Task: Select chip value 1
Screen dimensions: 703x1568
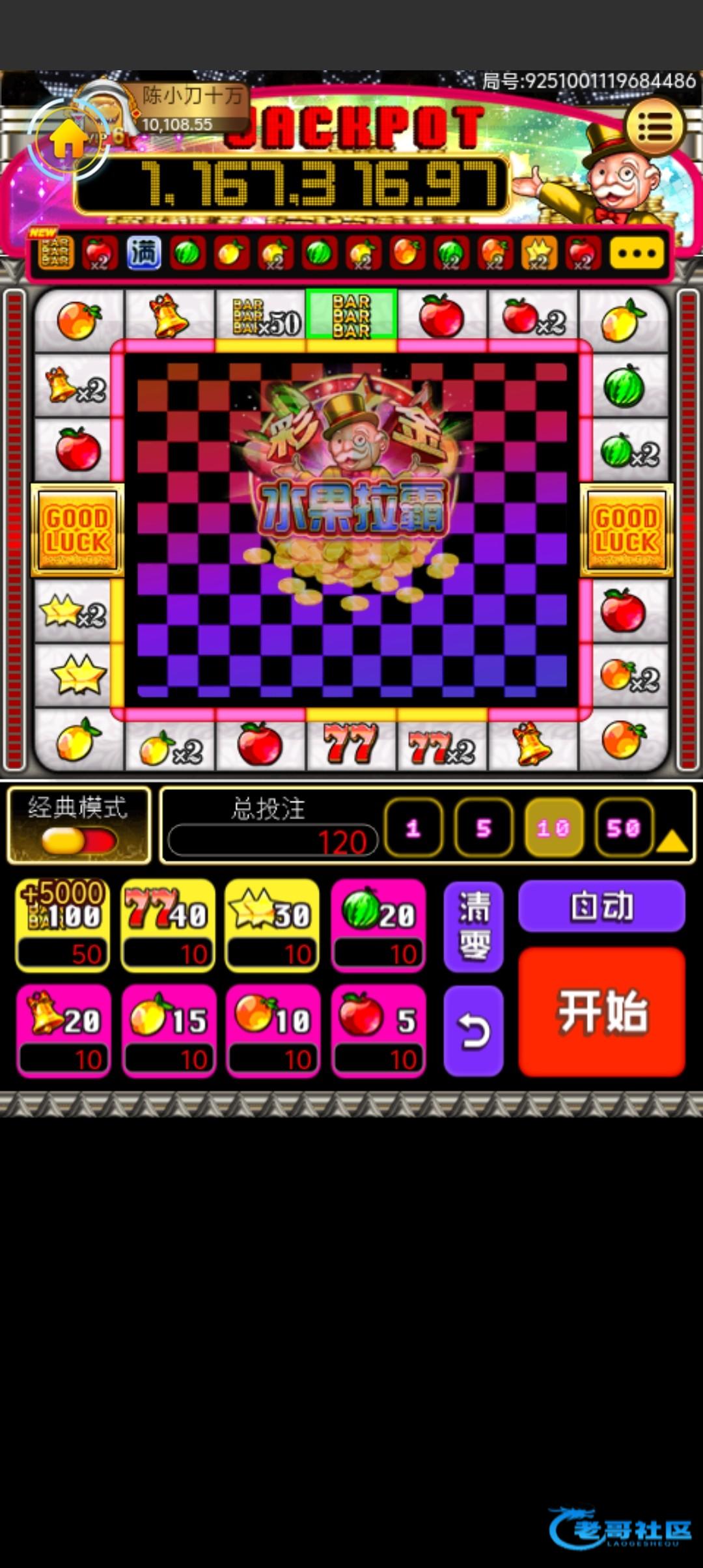Action: click(x=413, y=828)
